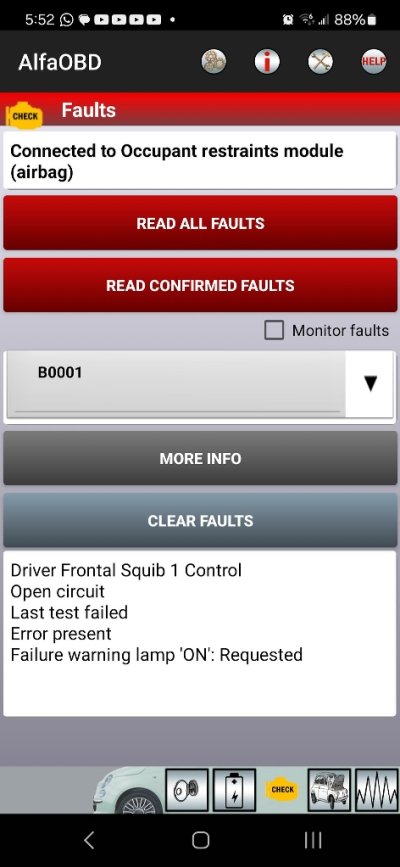Tap READ ALL FAULTS

pos(200,223)
